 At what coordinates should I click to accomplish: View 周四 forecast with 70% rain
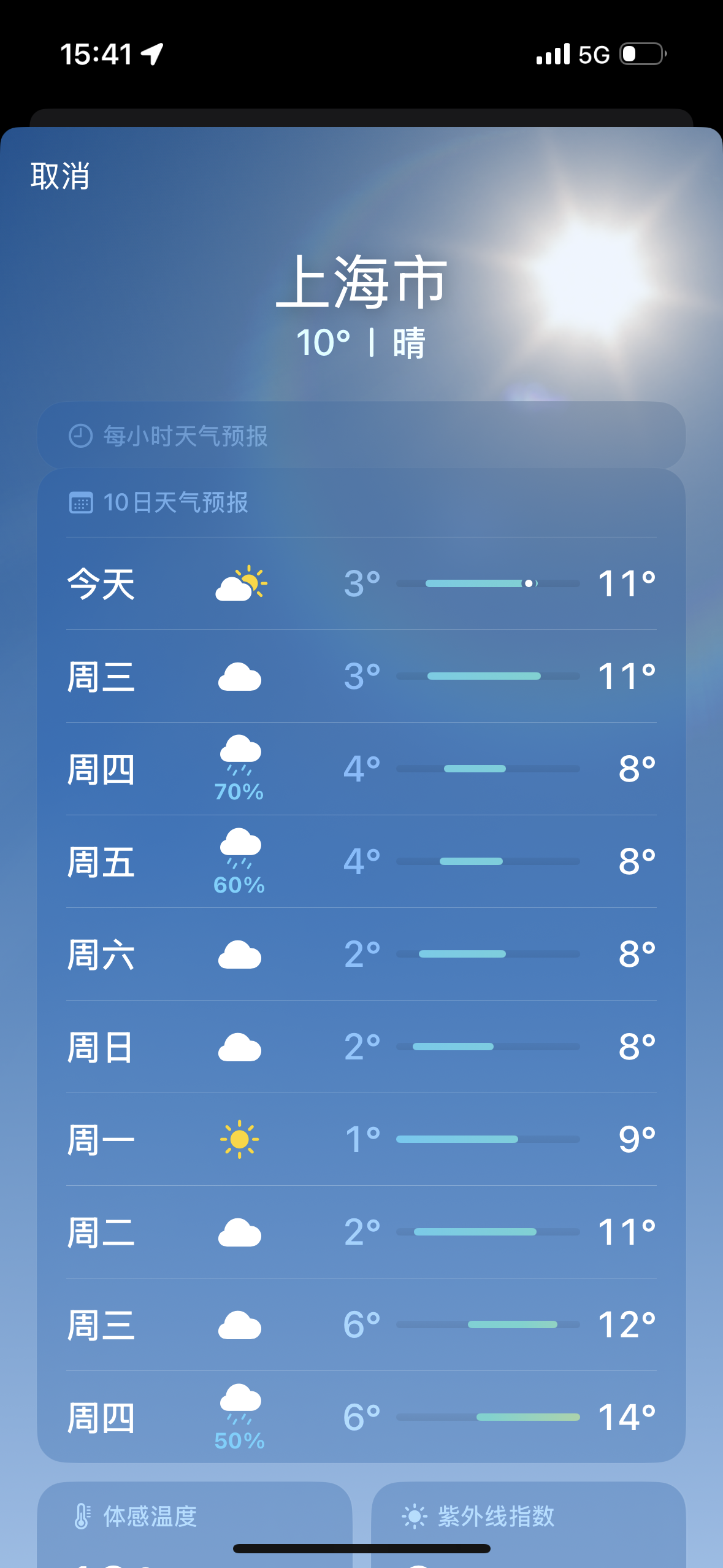coord(361,769)
